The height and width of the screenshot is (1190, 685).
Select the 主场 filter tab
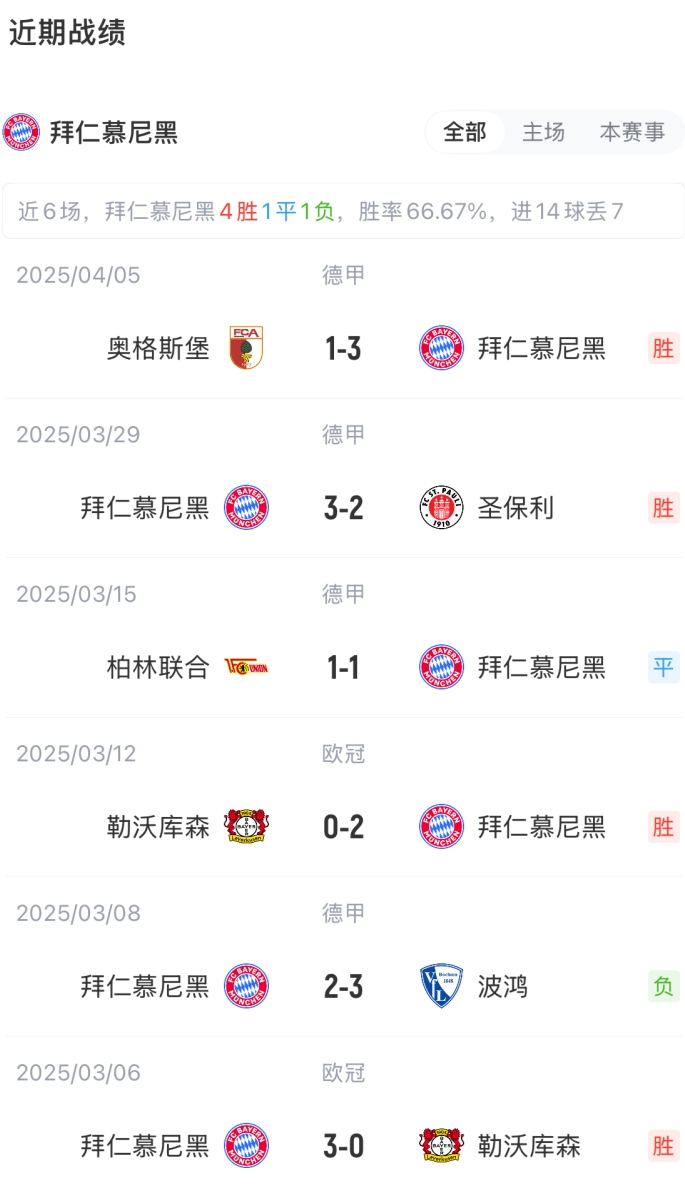(x=544, y=132)
